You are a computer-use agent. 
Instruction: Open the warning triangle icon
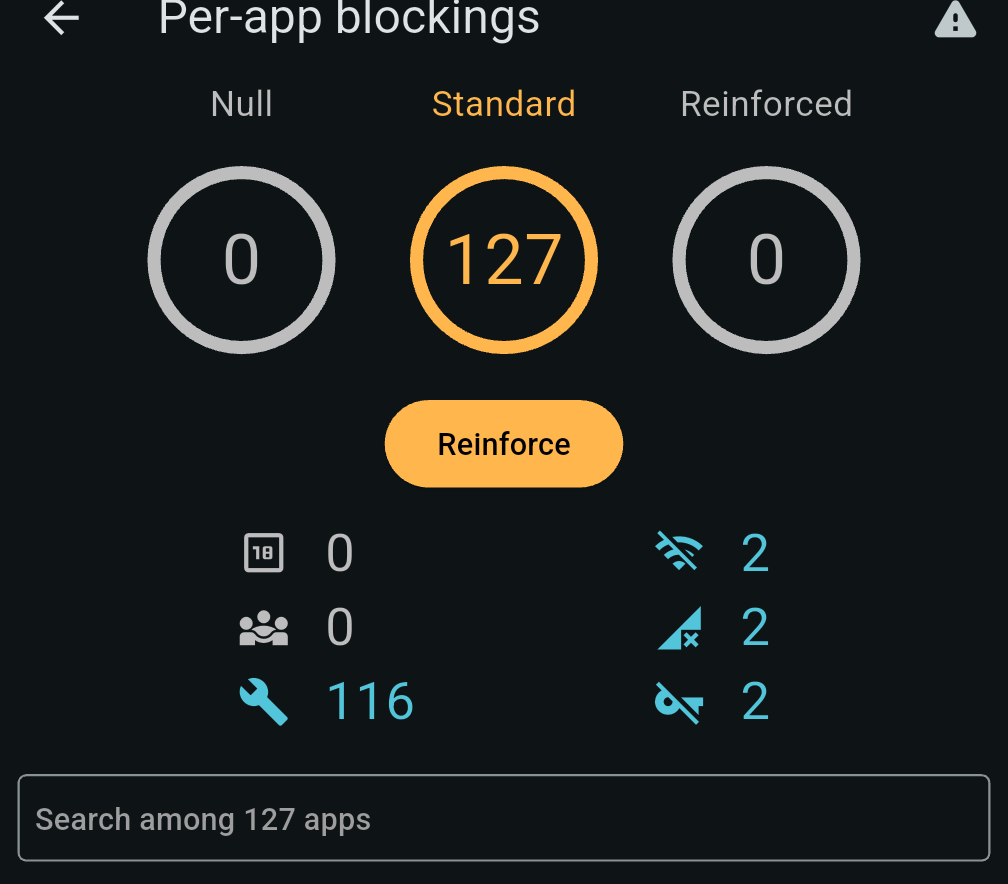tap(954, 20)
